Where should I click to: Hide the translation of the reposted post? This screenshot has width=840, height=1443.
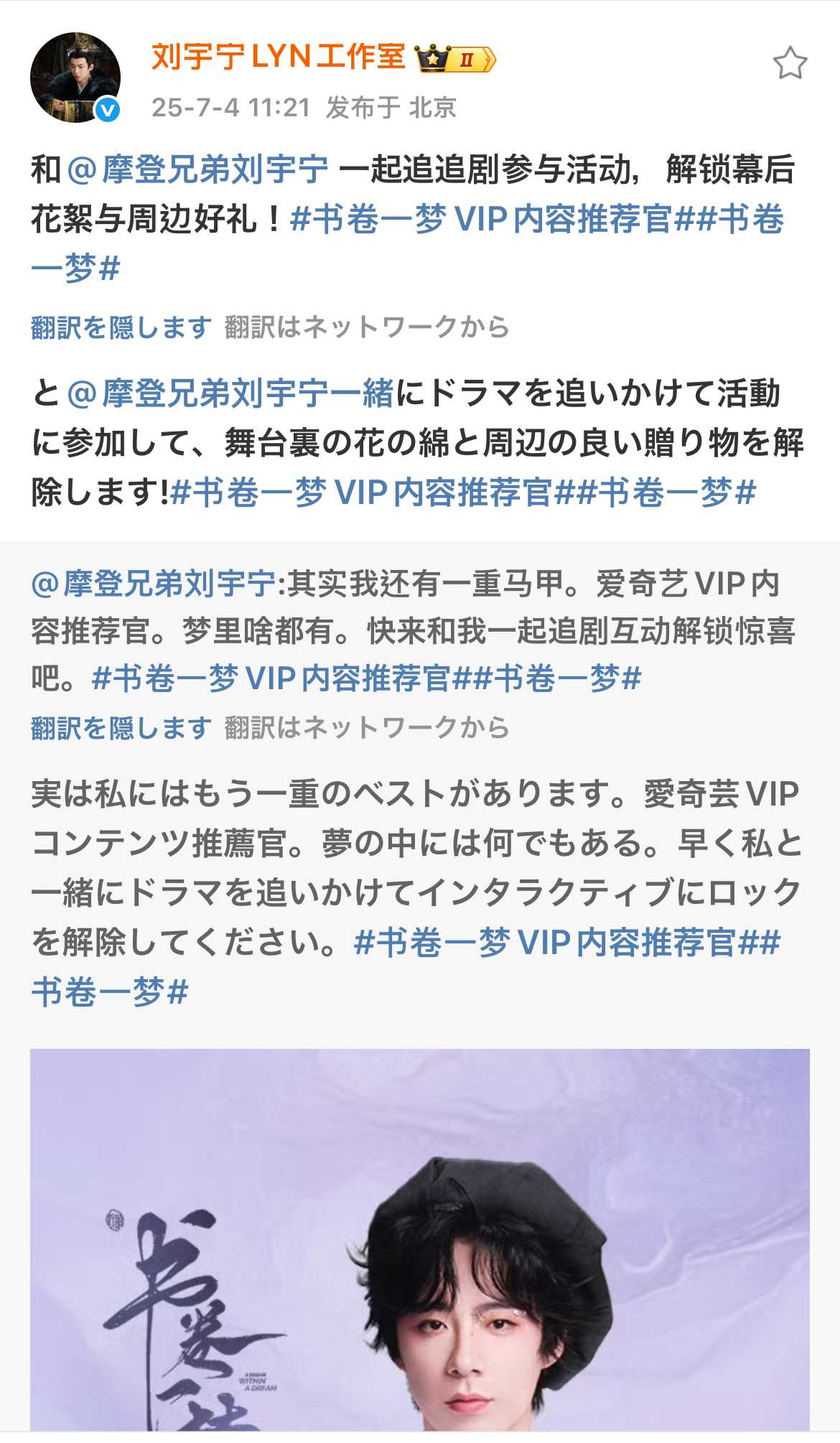tap(121, 728)
